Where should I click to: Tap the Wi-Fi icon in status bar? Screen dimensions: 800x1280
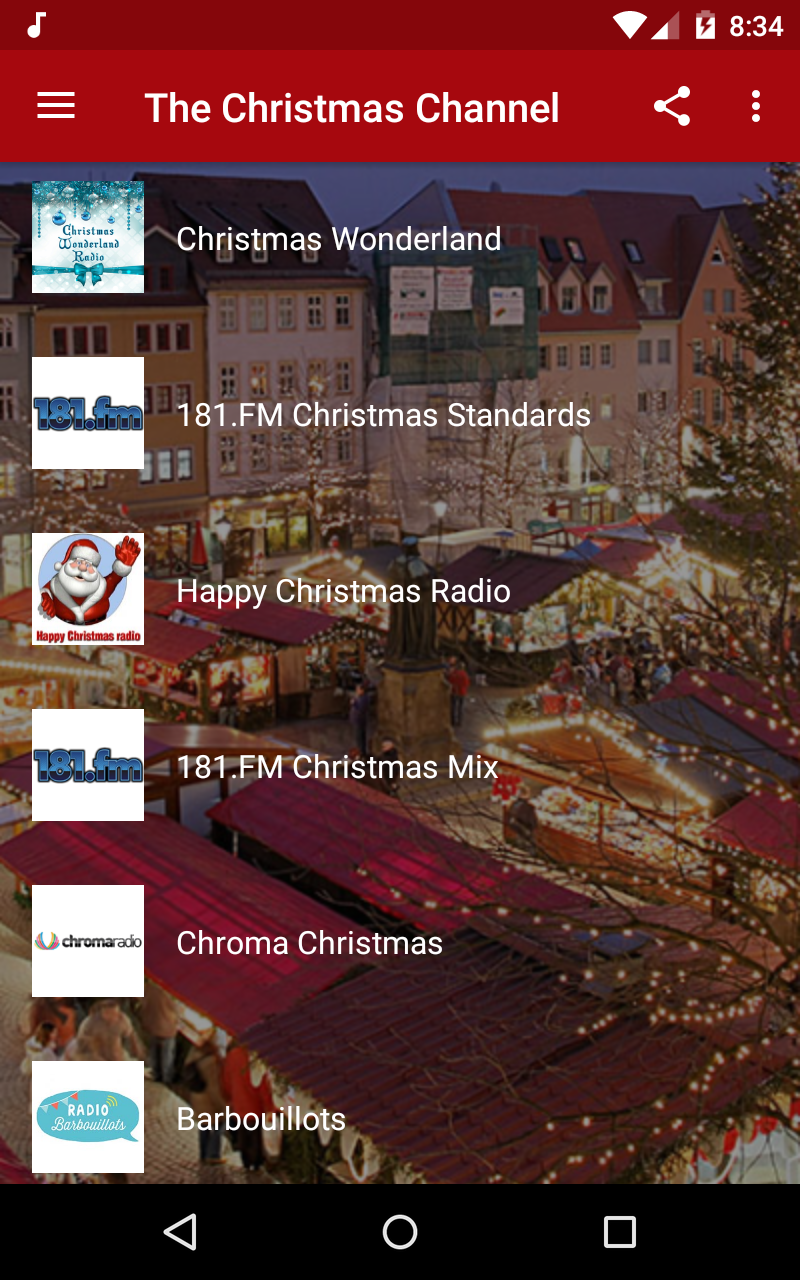point(631,25)
